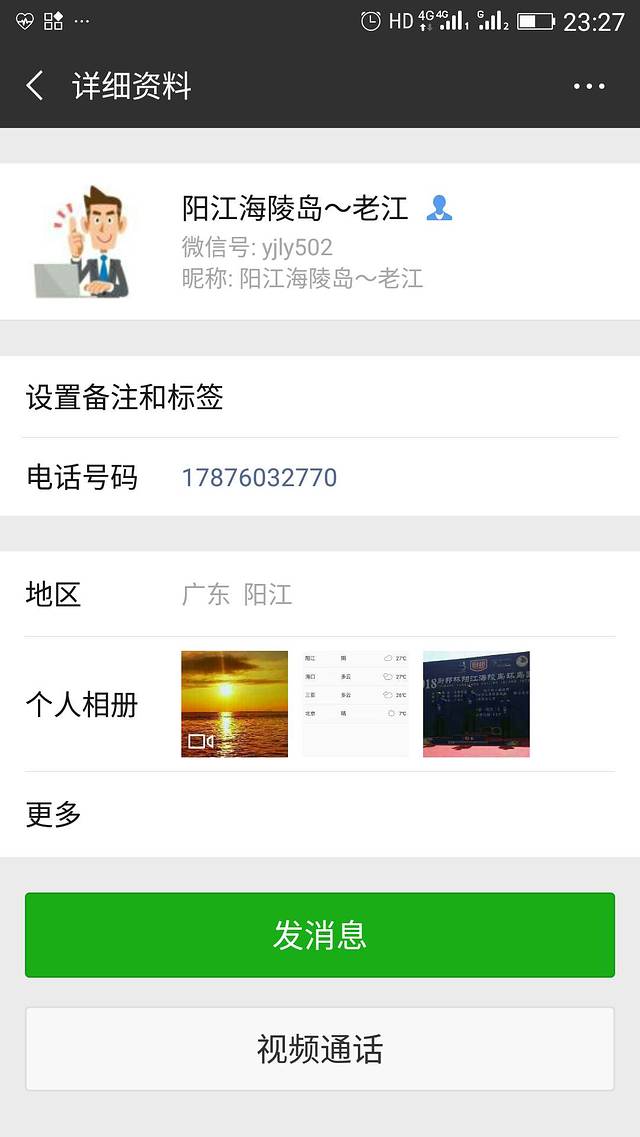Open the 个人相册 photo album
This screenshot has width=640, height=1137.
[320, 704]
